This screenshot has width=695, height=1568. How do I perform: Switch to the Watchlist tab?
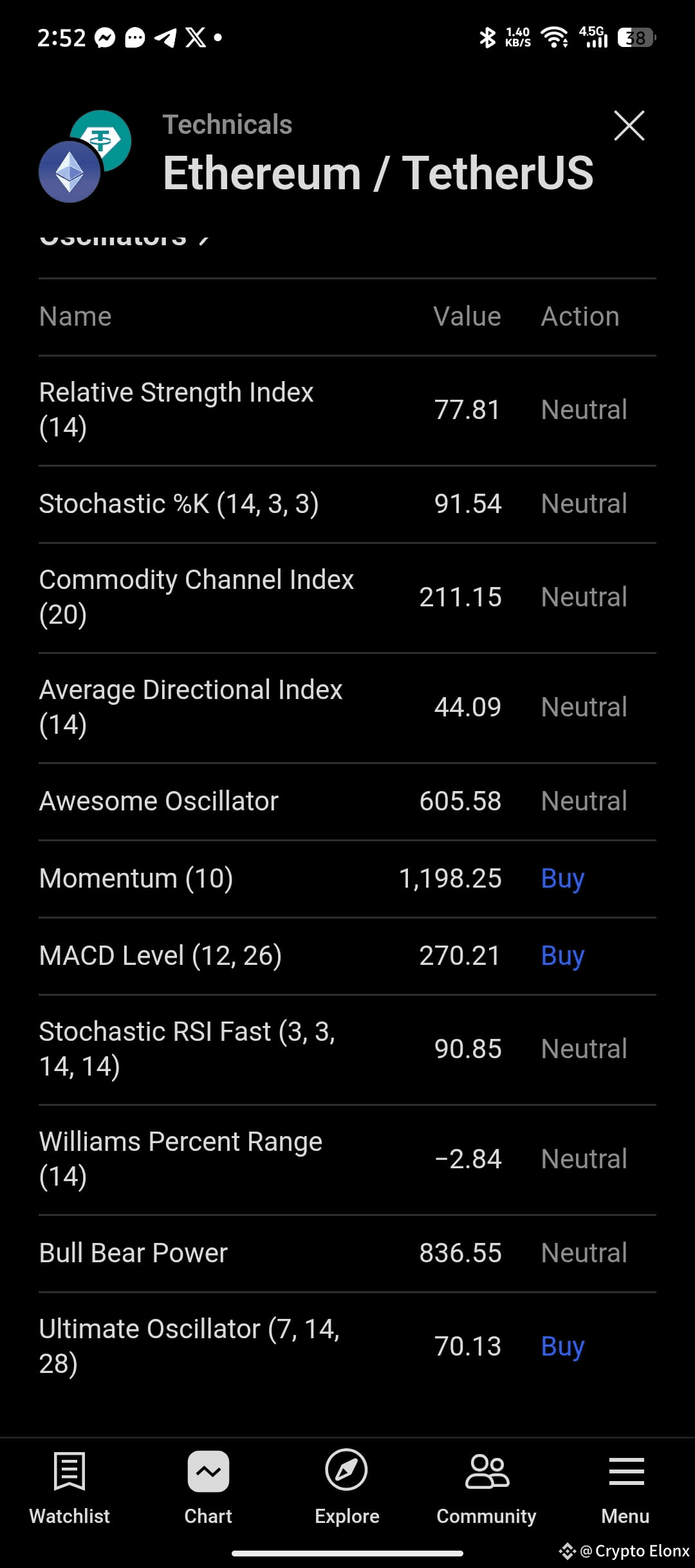click(69, 1488)
